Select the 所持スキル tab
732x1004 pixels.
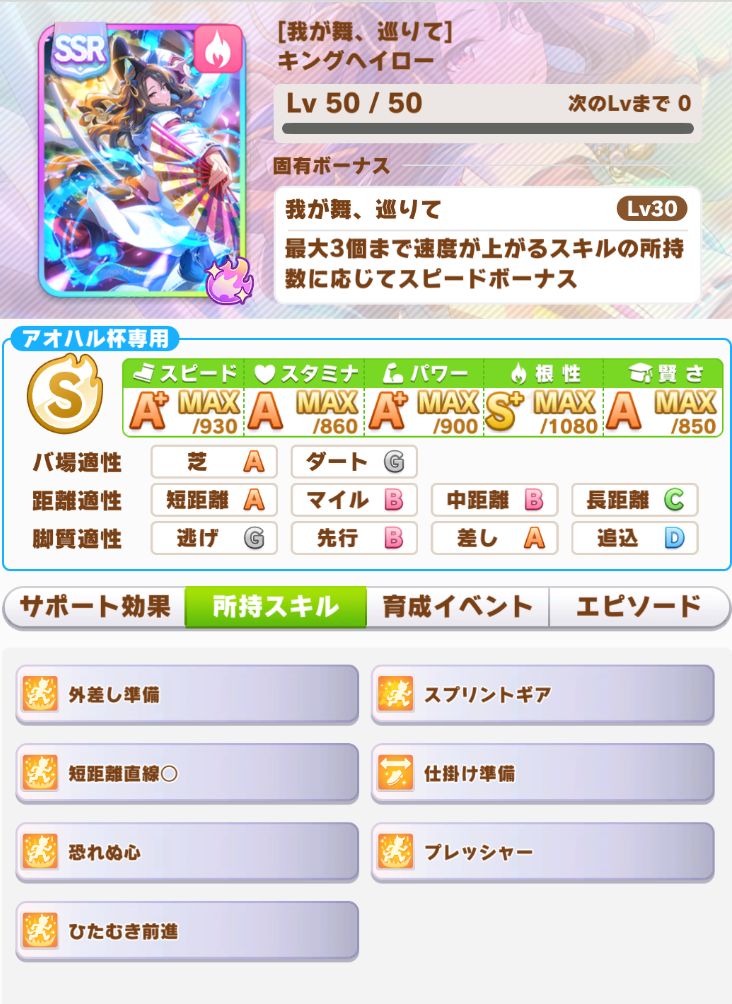(x=276, y=607)
